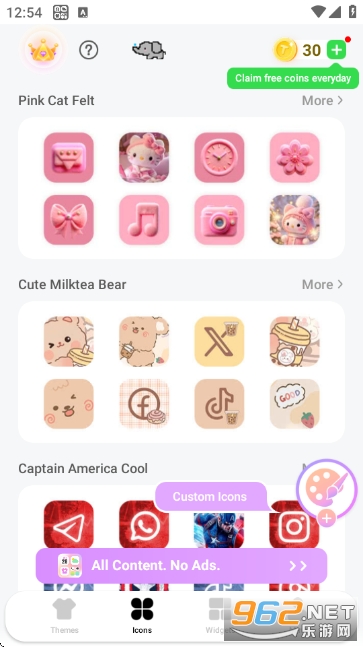Add coins with the green plus button
The height and width of the screenshot is (647, 363).
click(x=337, y=50)
